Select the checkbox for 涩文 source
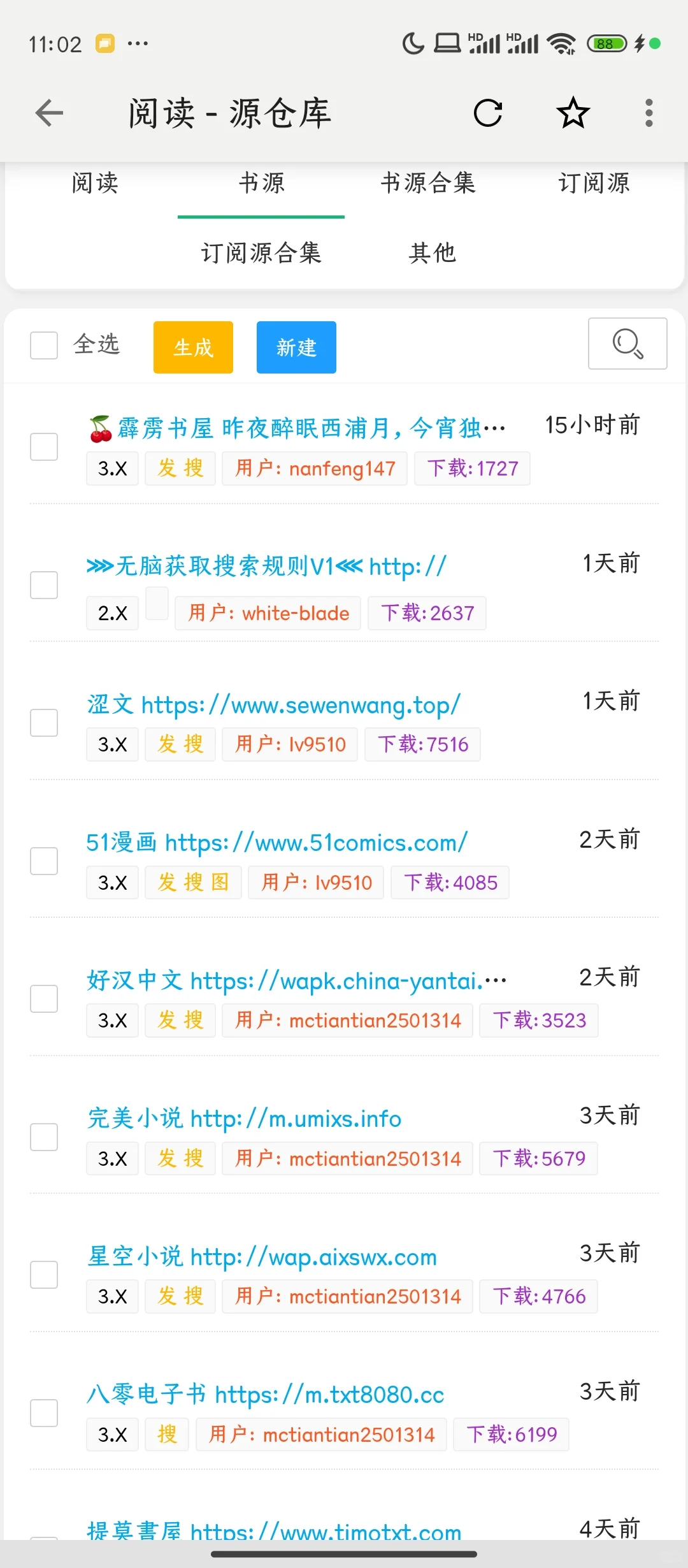Screen dimensions: 688x1568 coord(44,723)
